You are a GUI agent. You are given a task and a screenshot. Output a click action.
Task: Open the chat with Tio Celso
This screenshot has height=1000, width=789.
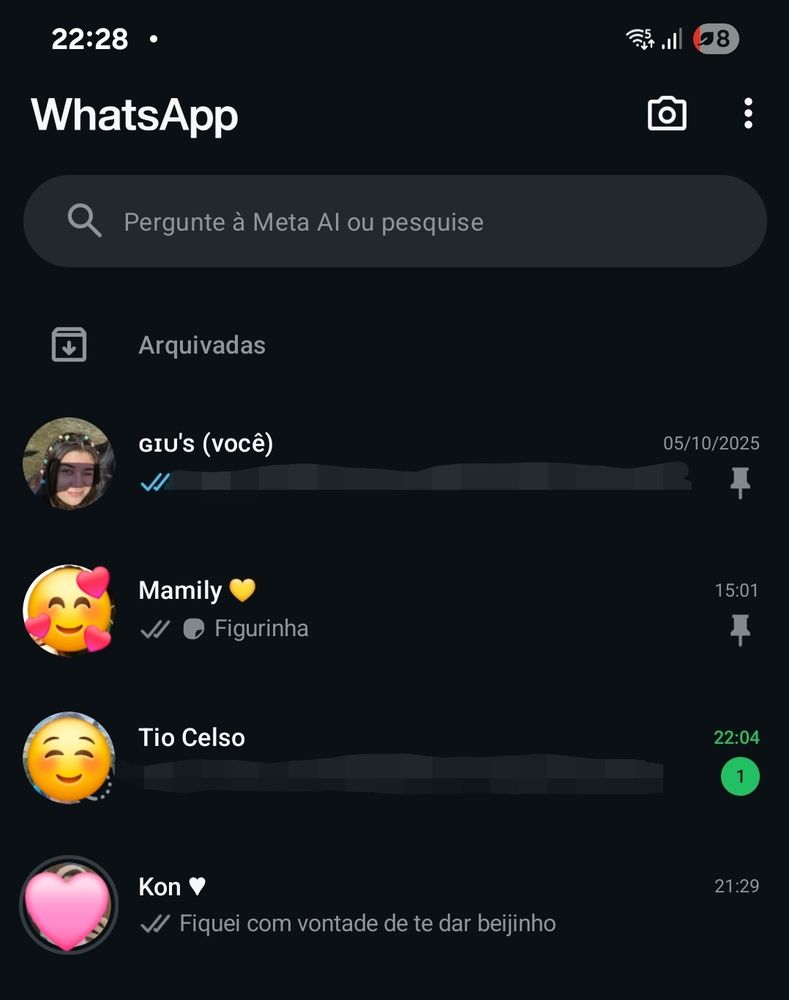coord(420,757)
